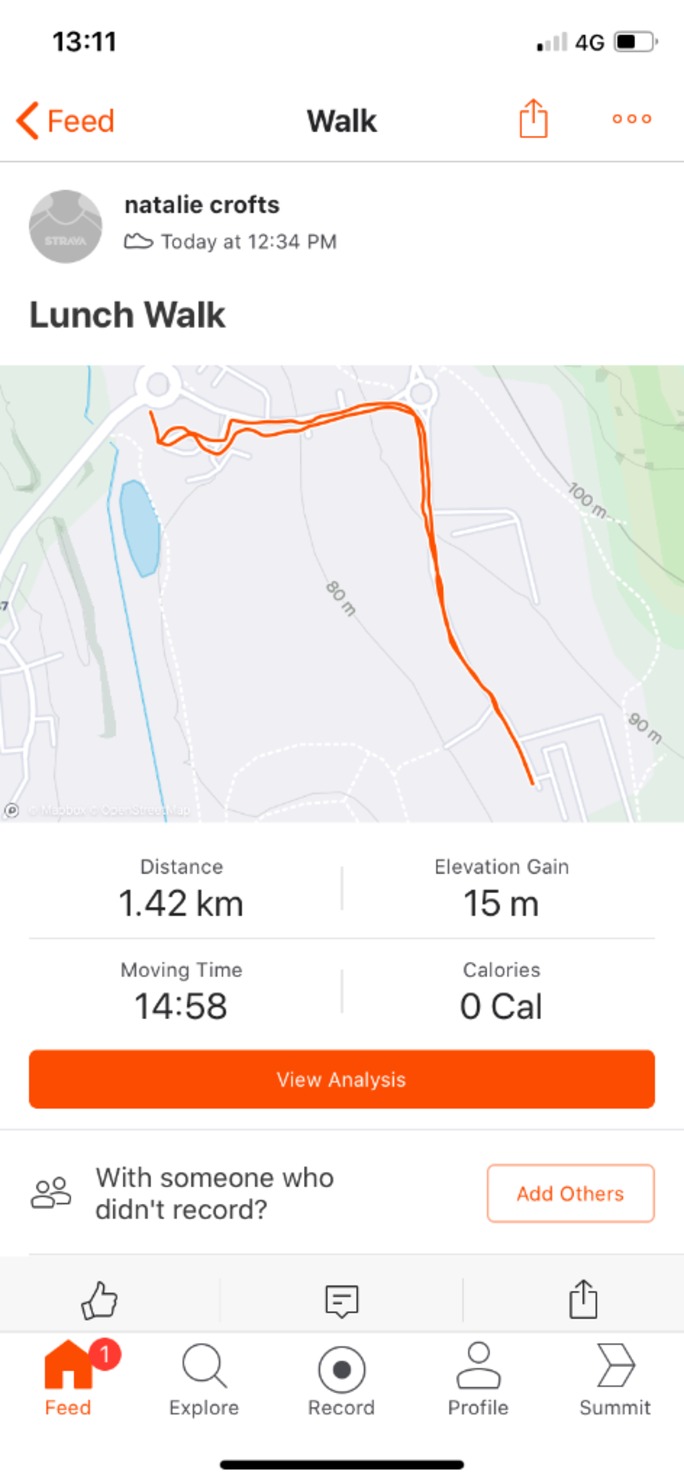Switch to the Profile tab
Screen dimensions: 684x1484
click(x=478, y=1380)
